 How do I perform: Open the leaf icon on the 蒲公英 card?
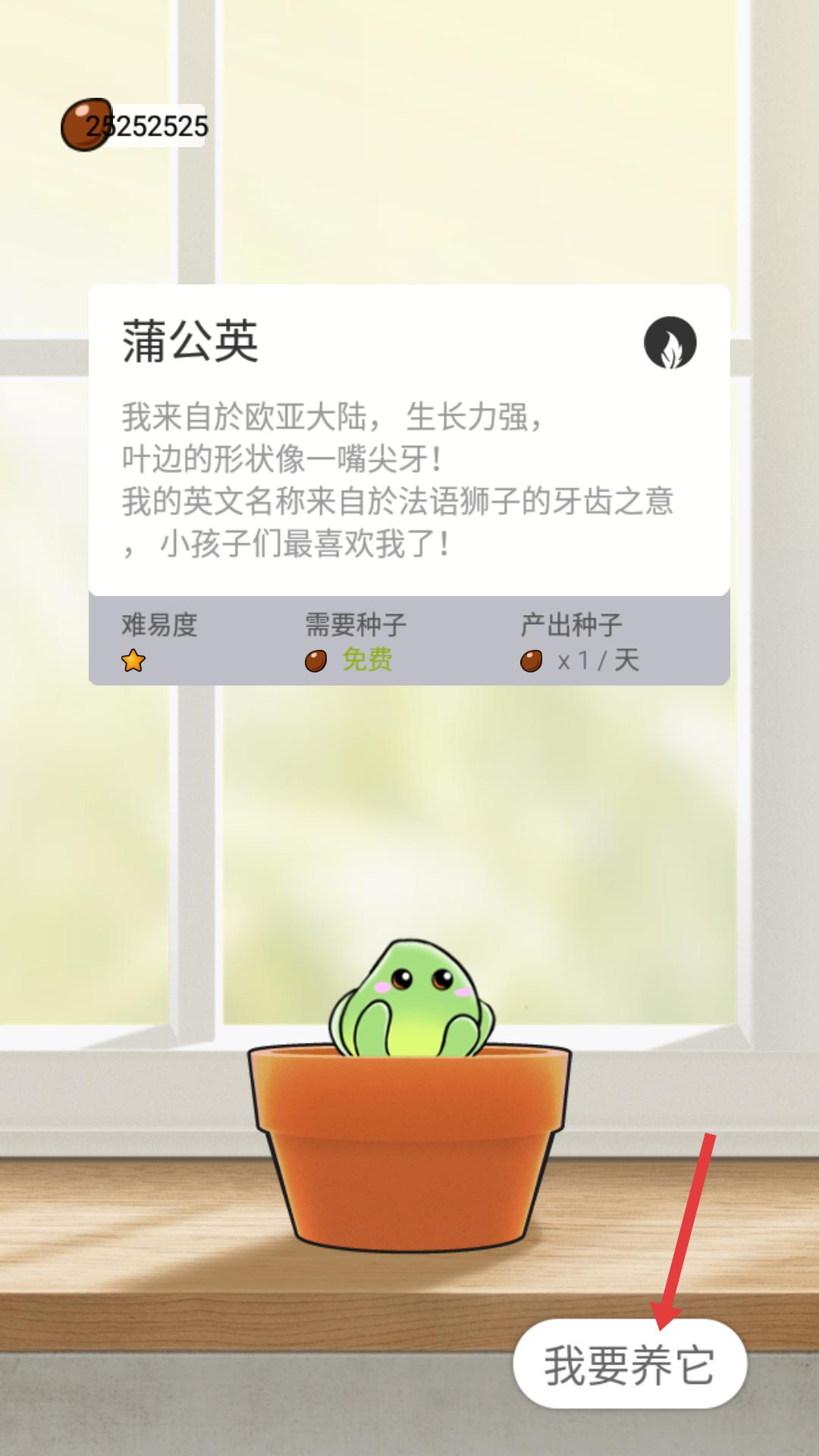point(670,343)
